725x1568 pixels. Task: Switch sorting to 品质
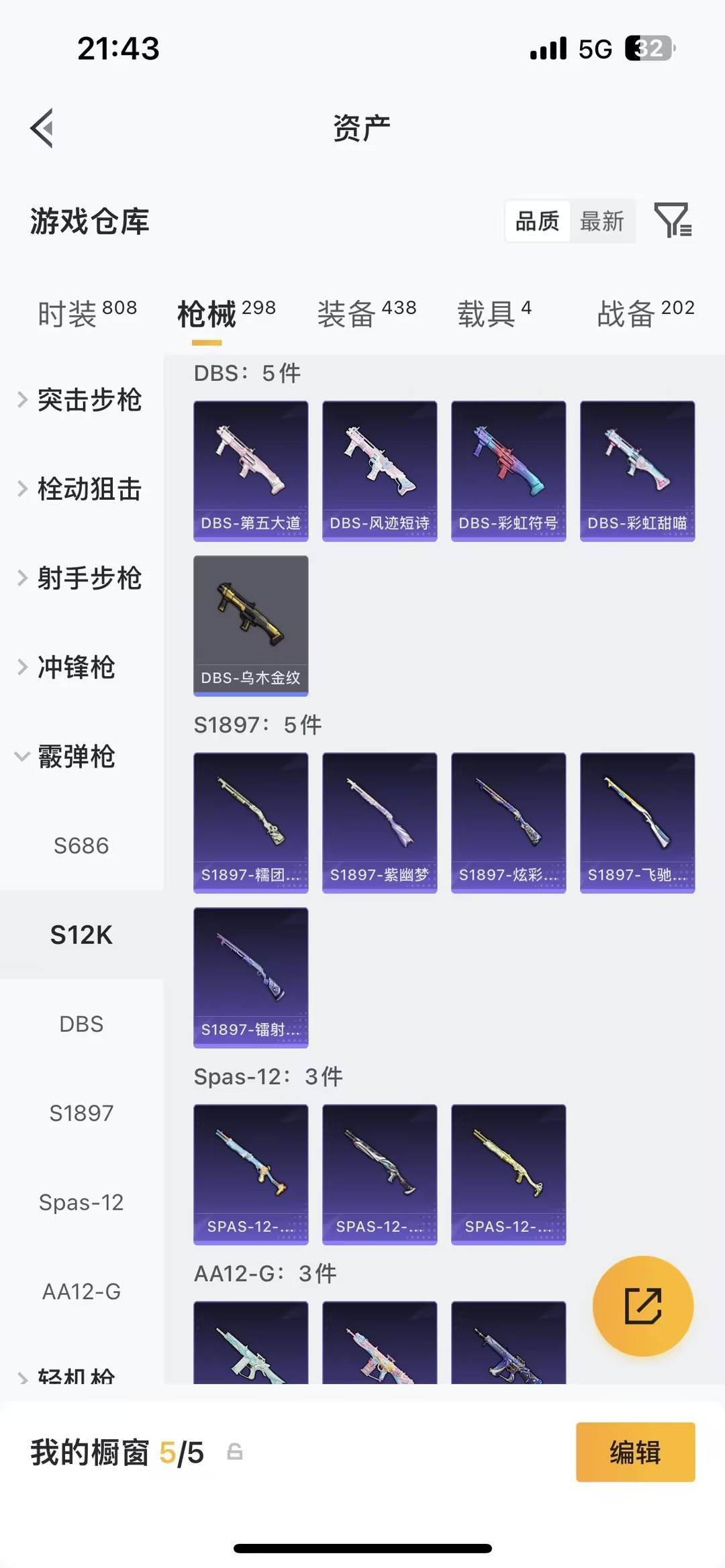click(536, 221)
